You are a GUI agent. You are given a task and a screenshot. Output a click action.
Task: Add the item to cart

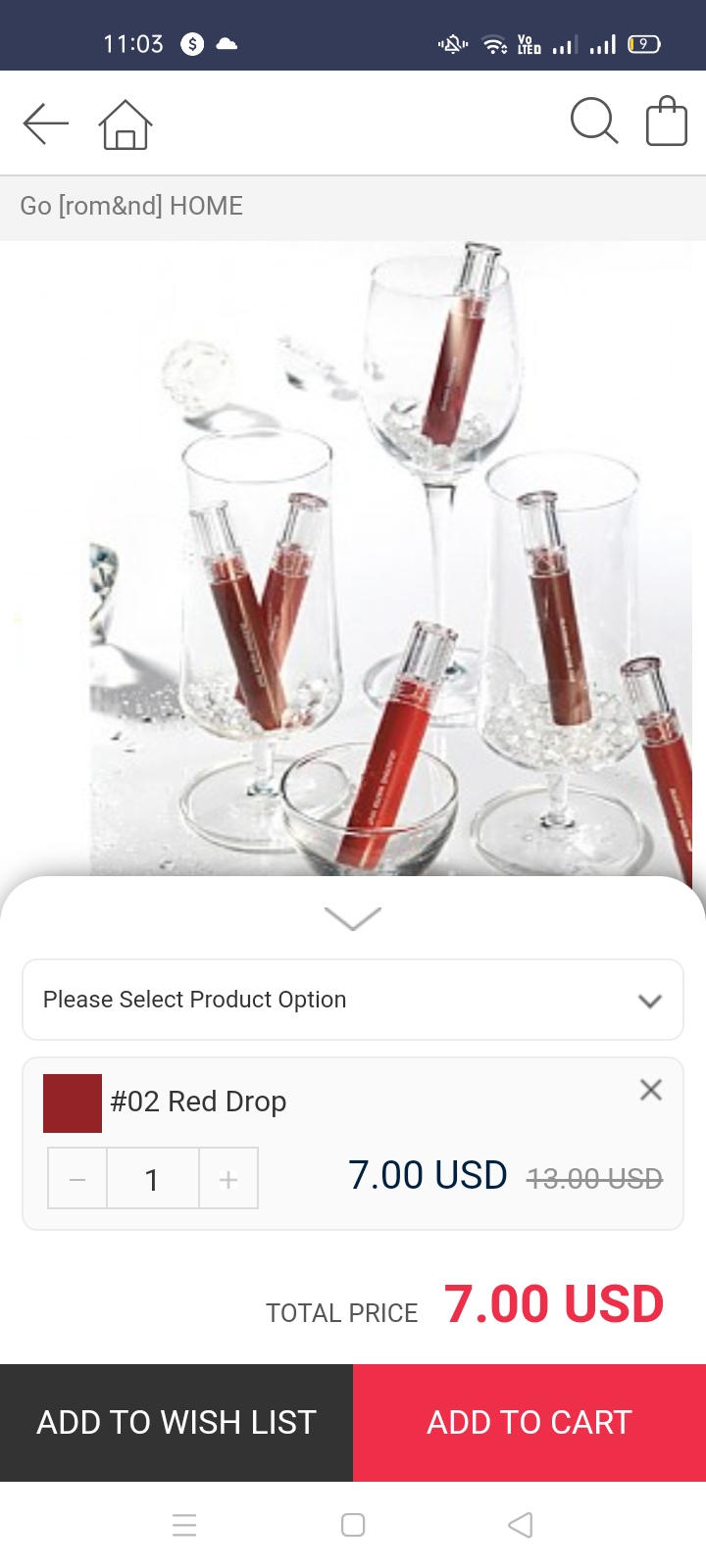click(x=529, y=1422)
